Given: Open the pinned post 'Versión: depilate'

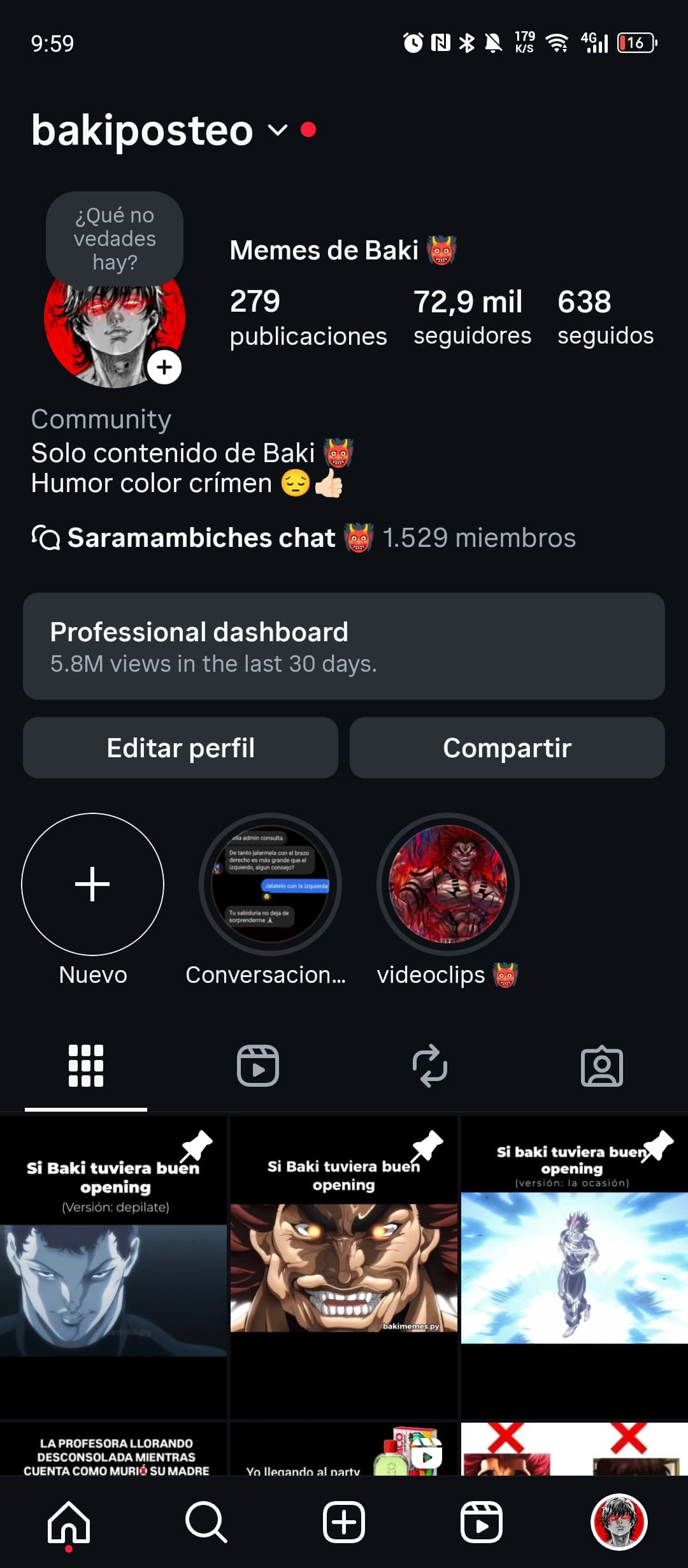Looking at the screenshot, I should coord(113,1268).
